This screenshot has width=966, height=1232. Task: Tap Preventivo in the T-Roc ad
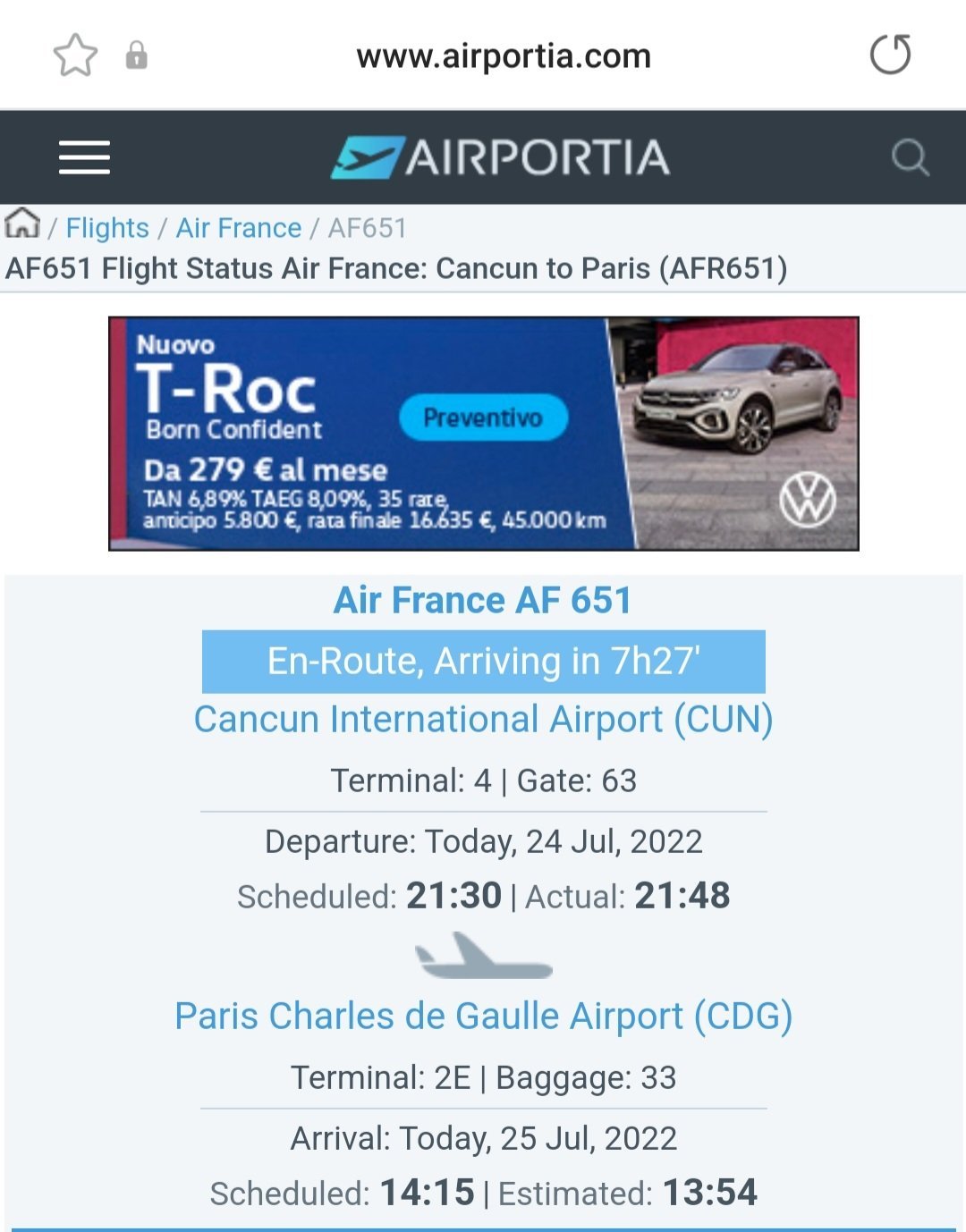tap(483, 418)
